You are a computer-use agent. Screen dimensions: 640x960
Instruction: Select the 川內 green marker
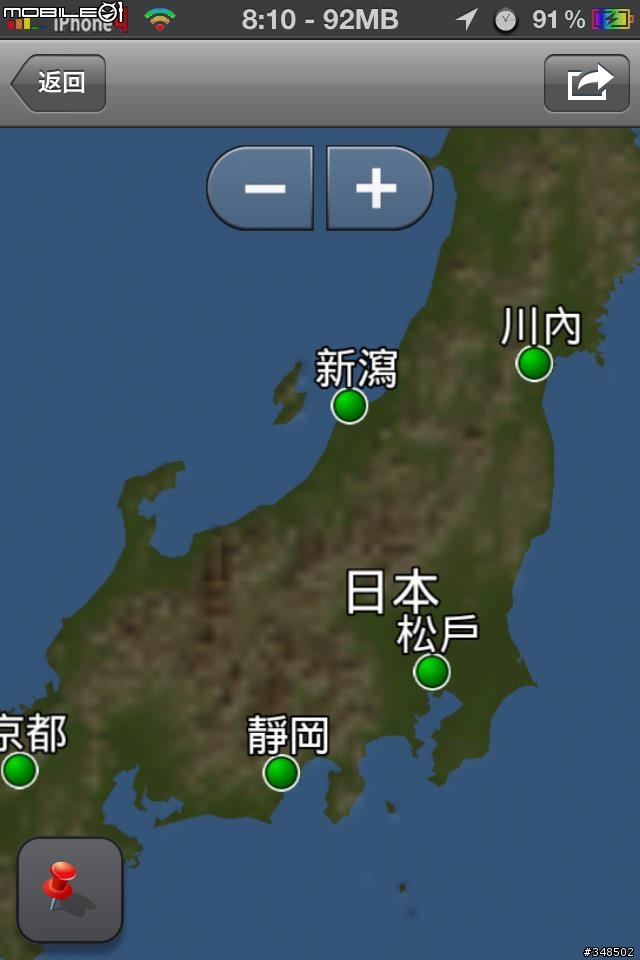534,363
